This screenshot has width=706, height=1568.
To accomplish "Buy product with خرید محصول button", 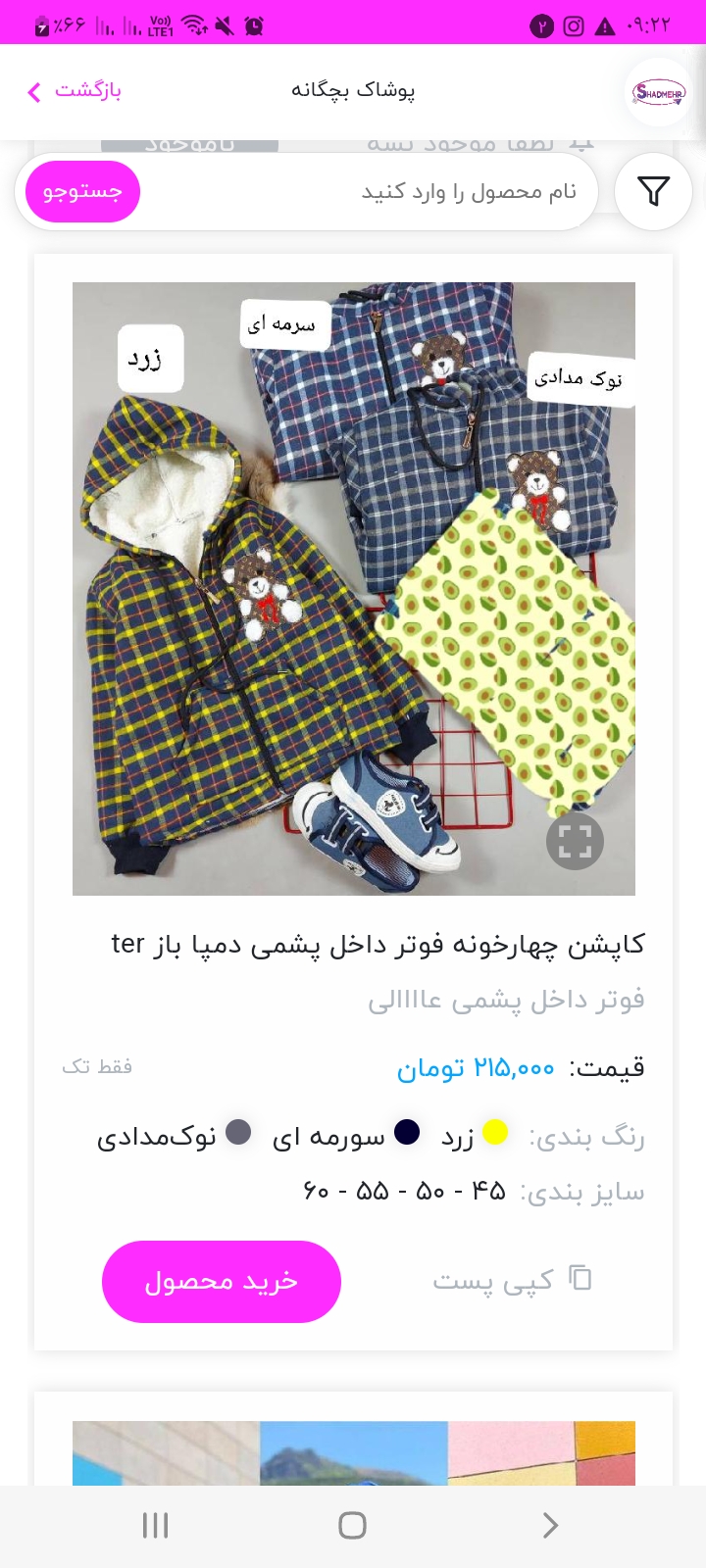I will (x=222, y=1282).
